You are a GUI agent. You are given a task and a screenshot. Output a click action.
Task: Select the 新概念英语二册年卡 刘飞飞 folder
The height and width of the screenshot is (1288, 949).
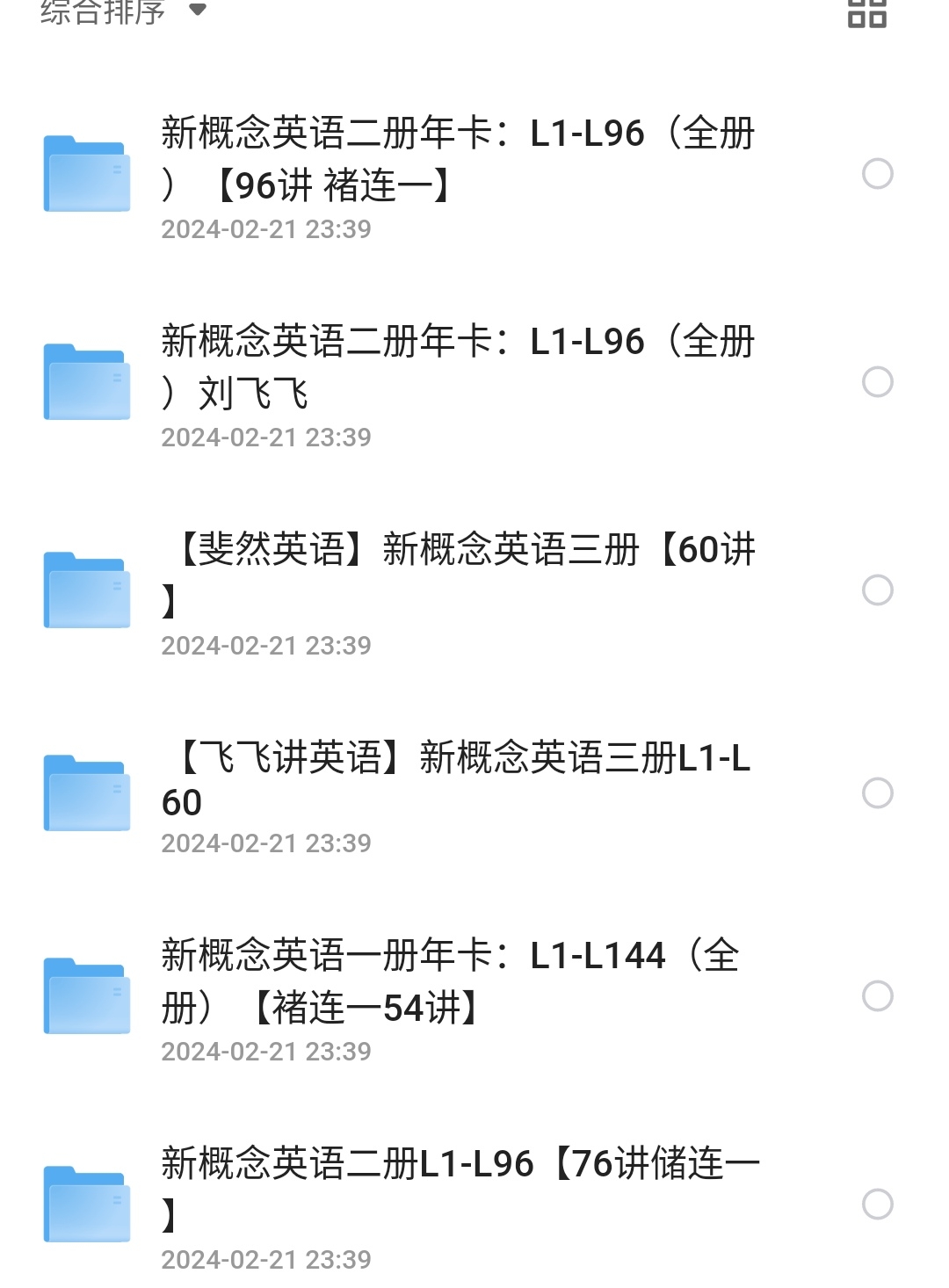coord(877,382)
